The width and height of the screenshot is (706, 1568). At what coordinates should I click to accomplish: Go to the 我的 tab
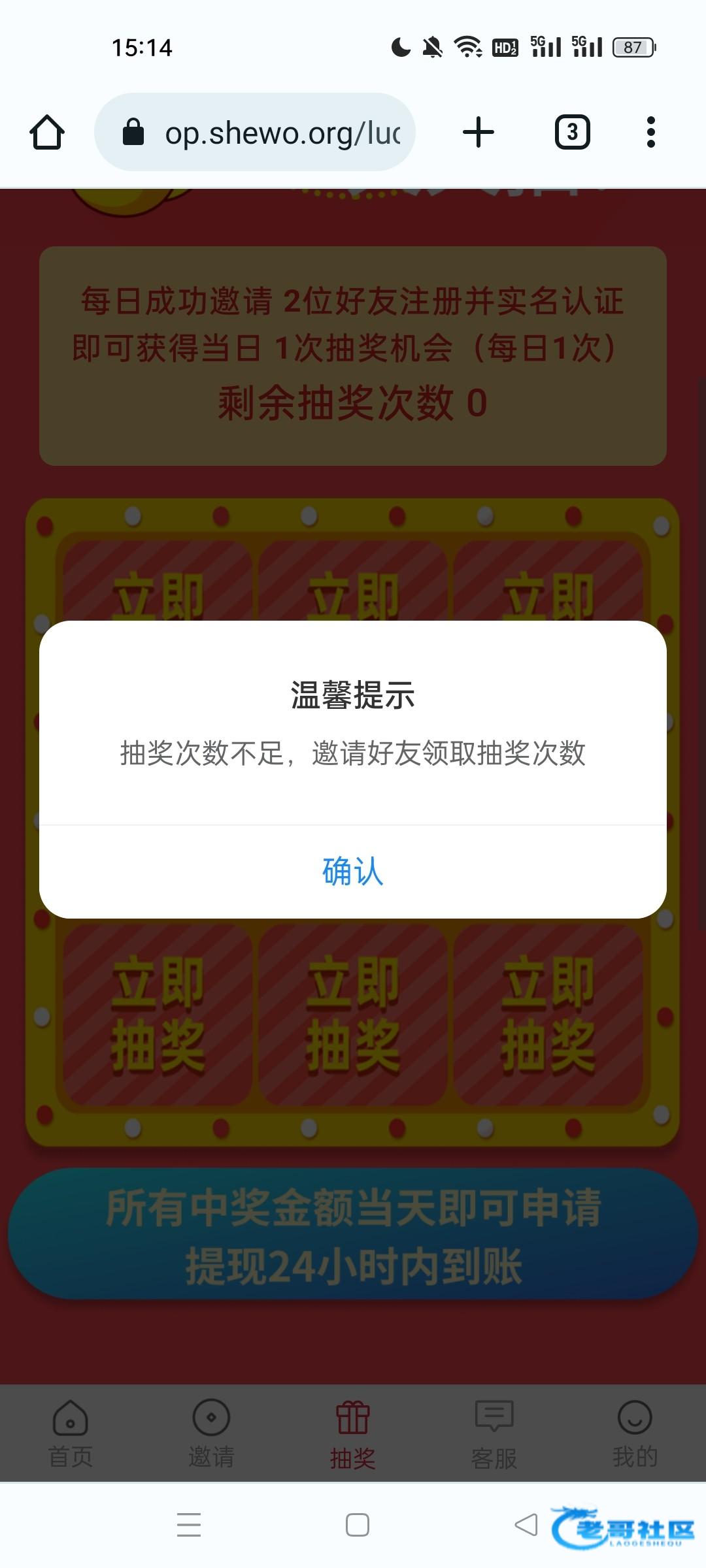(x=635, y=1433)
